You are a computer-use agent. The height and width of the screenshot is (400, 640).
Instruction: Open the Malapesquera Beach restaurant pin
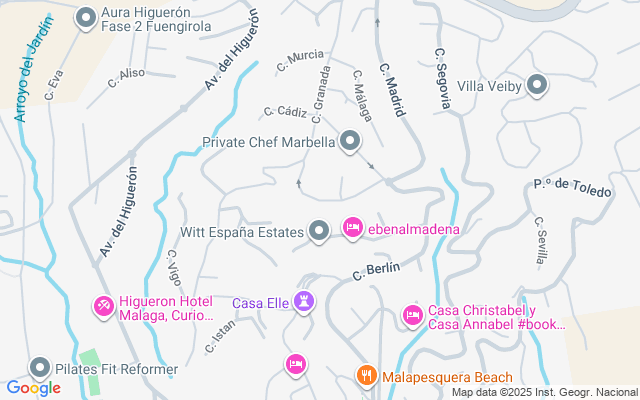[367, 376]
